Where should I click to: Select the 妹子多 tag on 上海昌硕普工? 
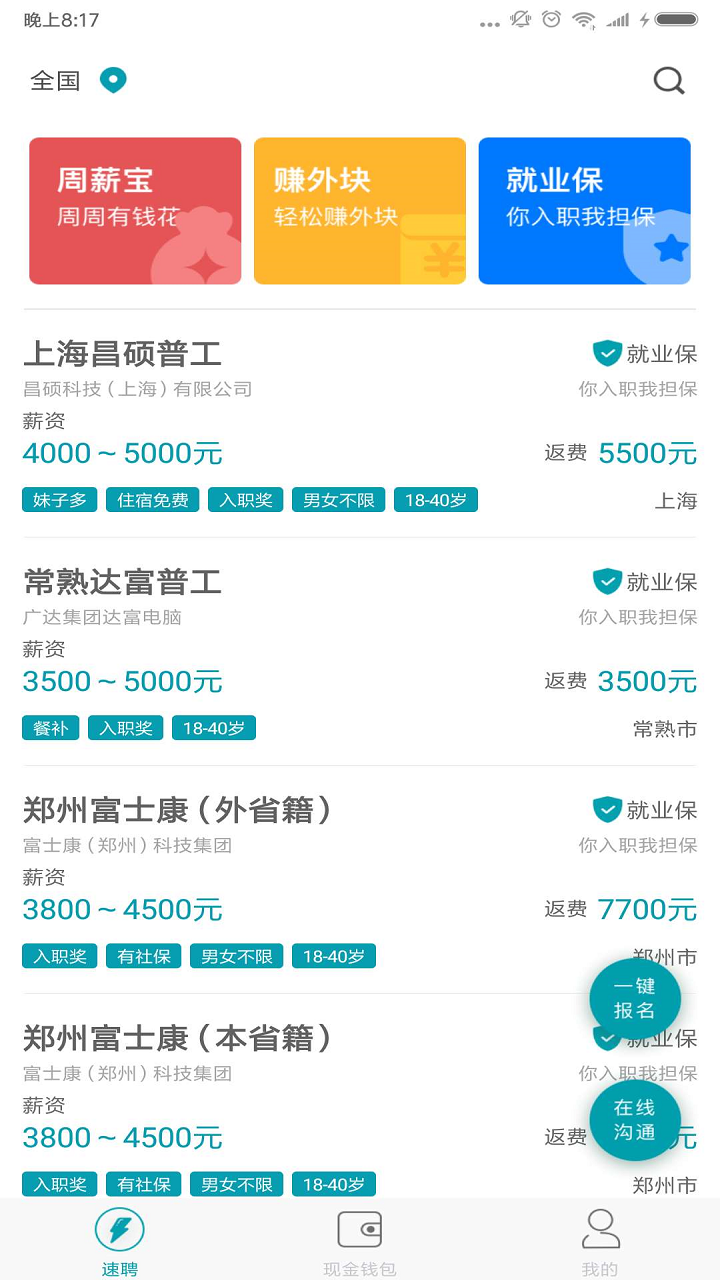pyautogui.click(x=59, y=500)
